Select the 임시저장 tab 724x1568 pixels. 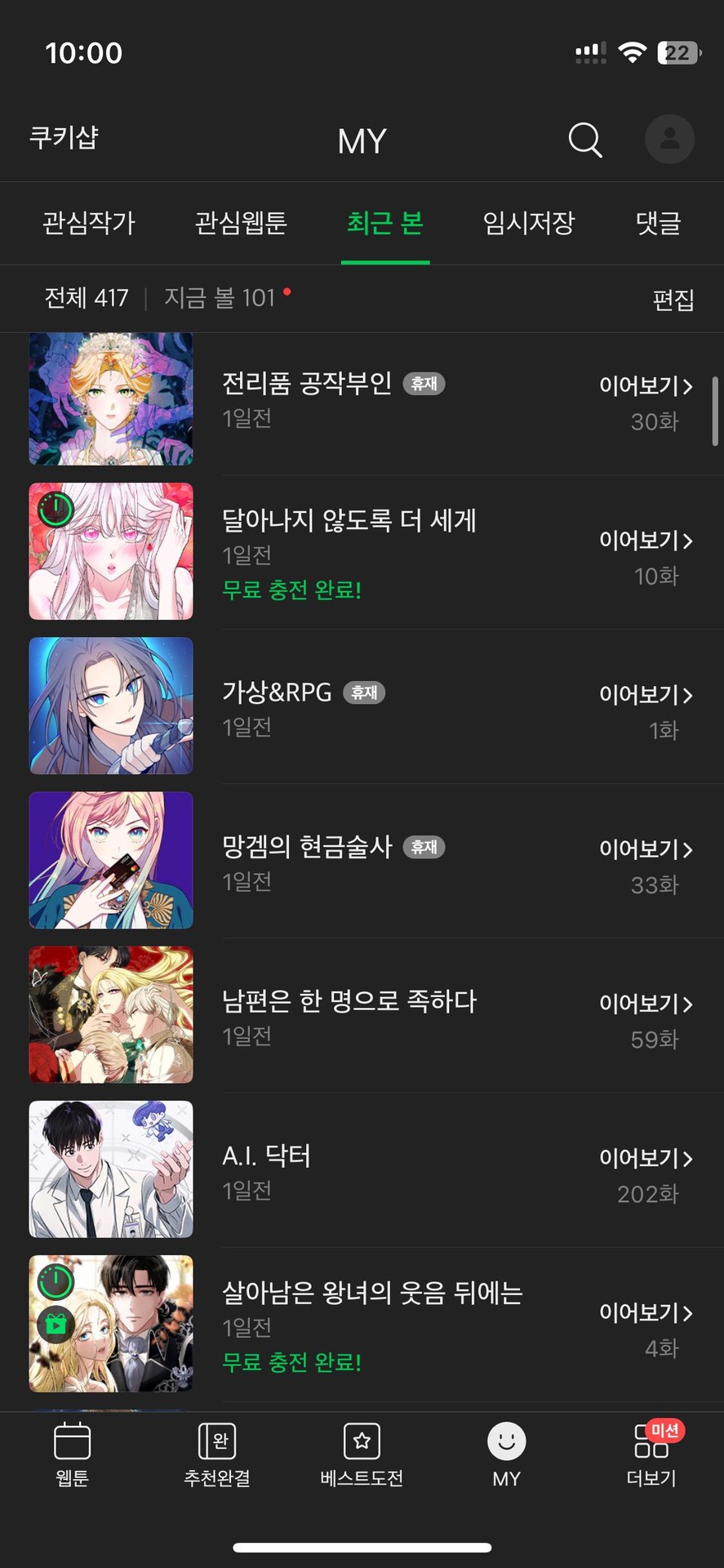(529, 223)
